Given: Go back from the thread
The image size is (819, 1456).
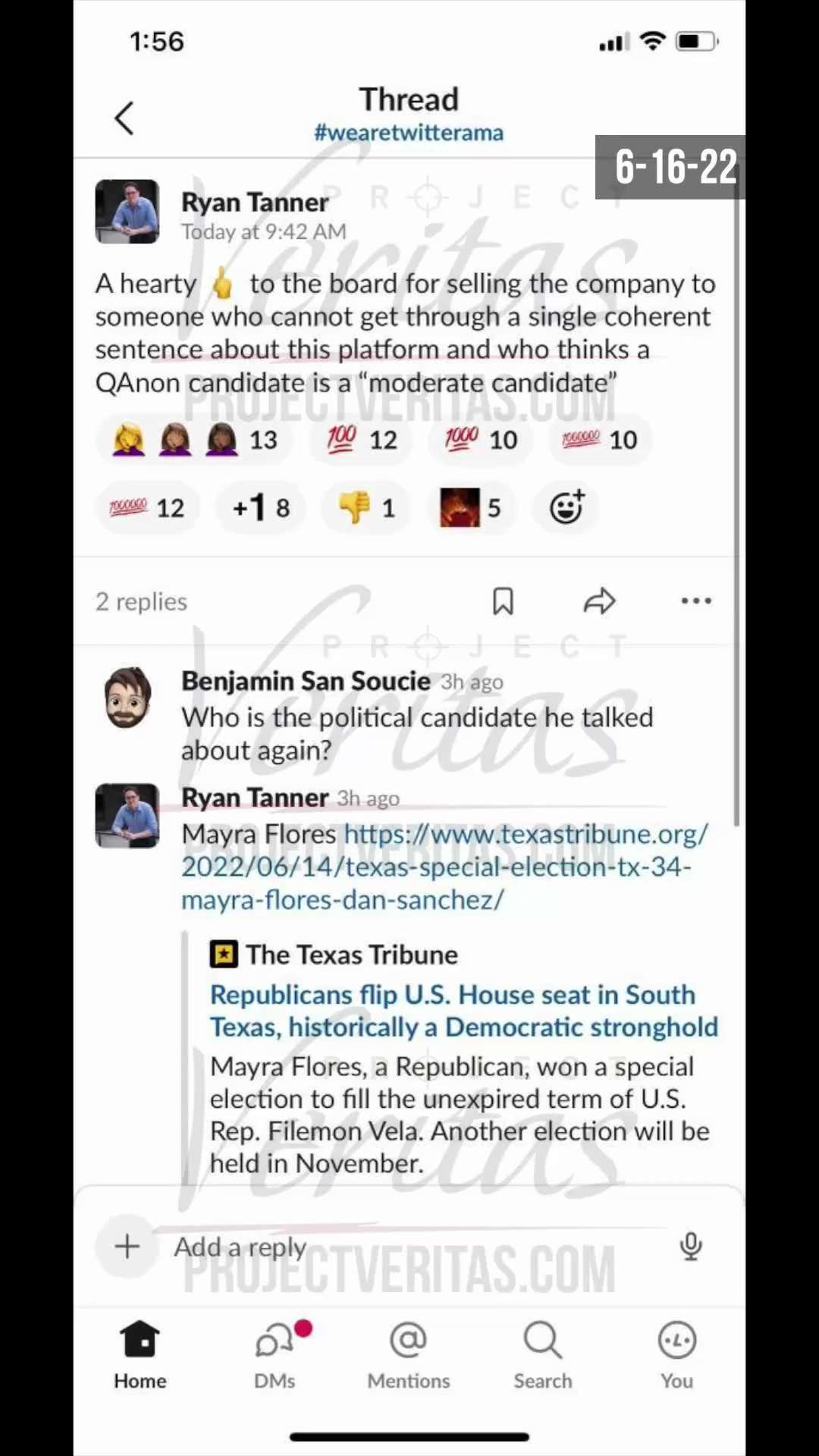Looking at the screenshot, I should 124,118.
